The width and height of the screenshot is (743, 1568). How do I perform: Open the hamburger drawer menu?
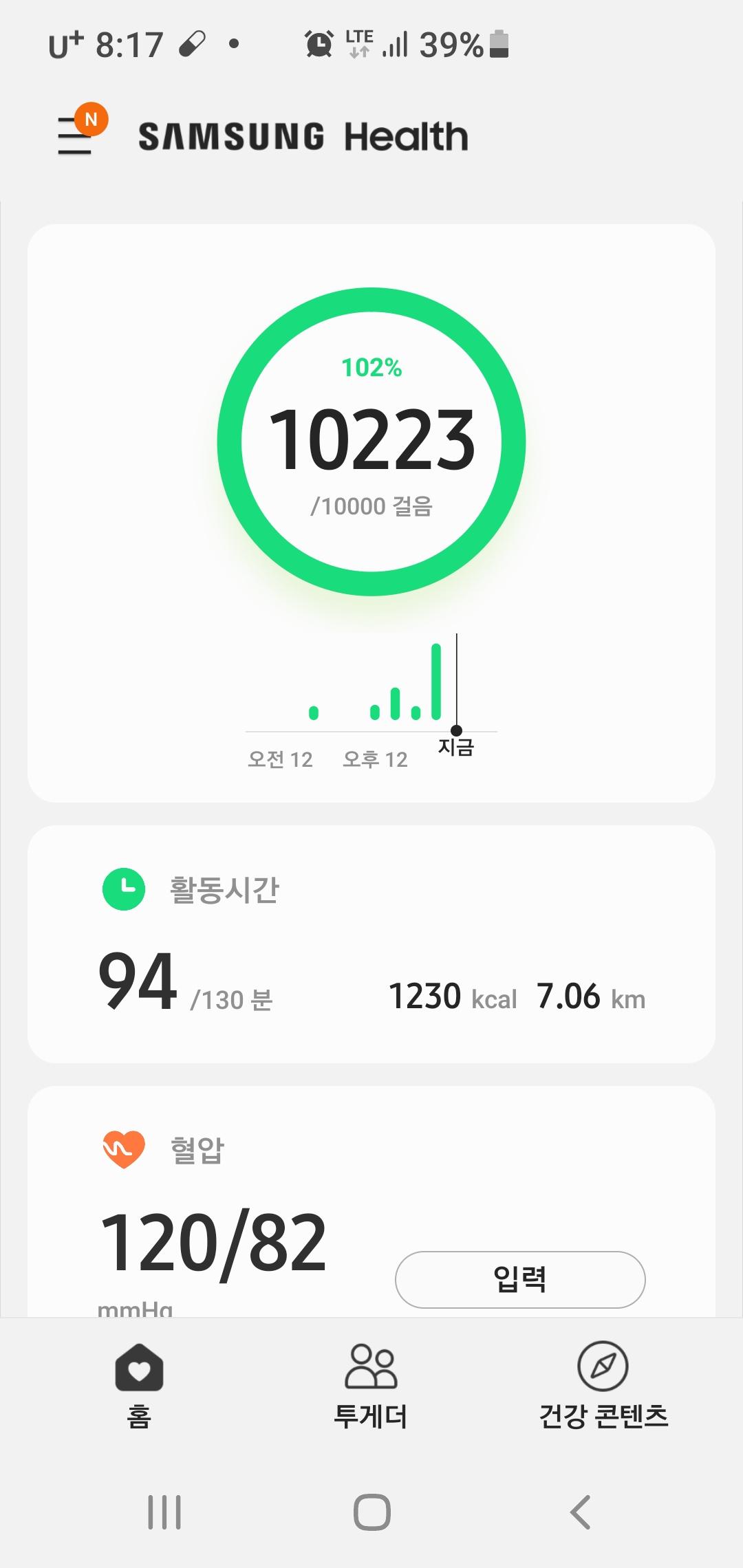(x=76, y=135)
